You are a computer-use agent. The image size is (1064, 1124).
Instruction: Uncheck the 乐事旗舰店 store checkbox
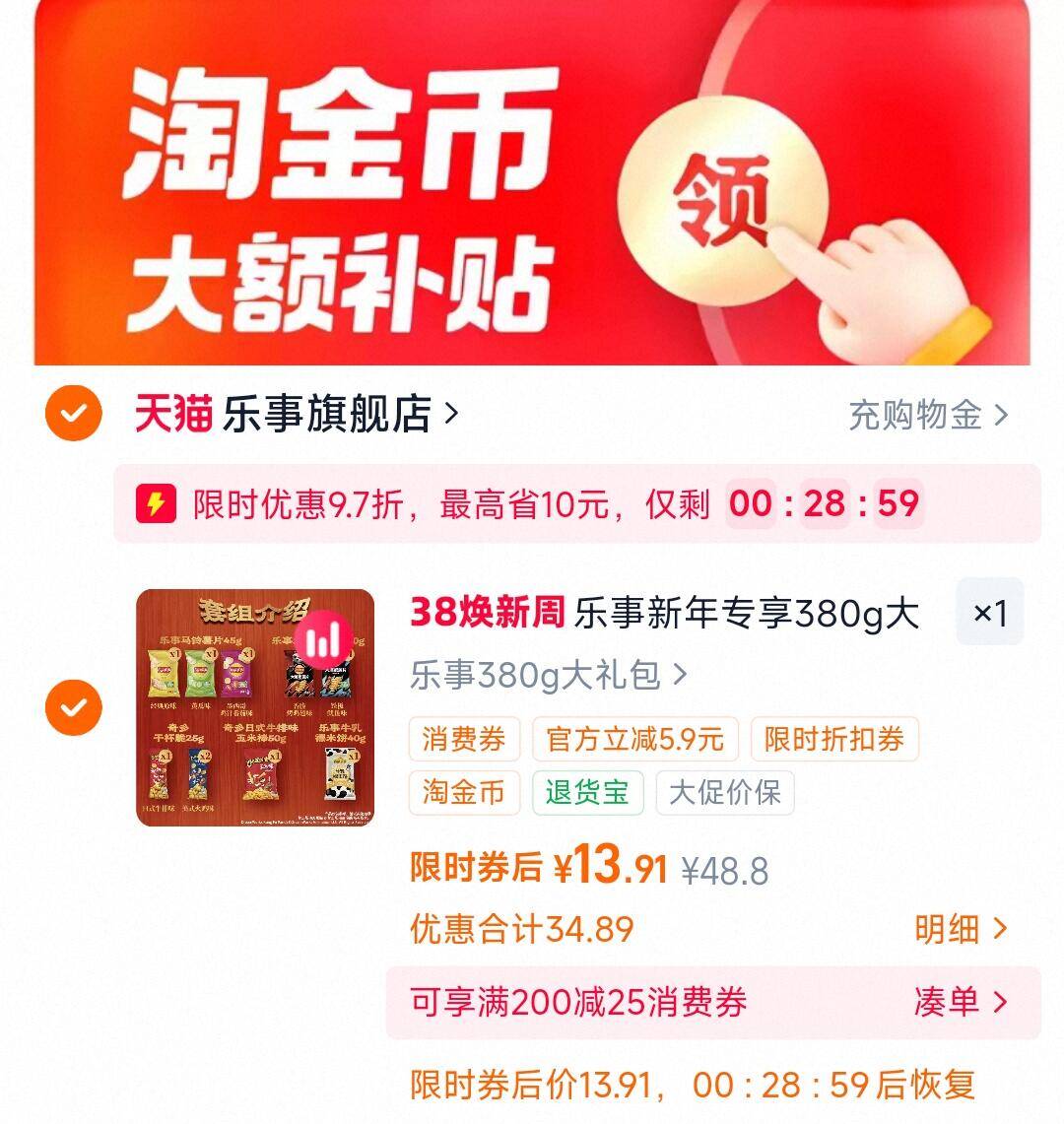pyautogui.click(x=74, y=414)
